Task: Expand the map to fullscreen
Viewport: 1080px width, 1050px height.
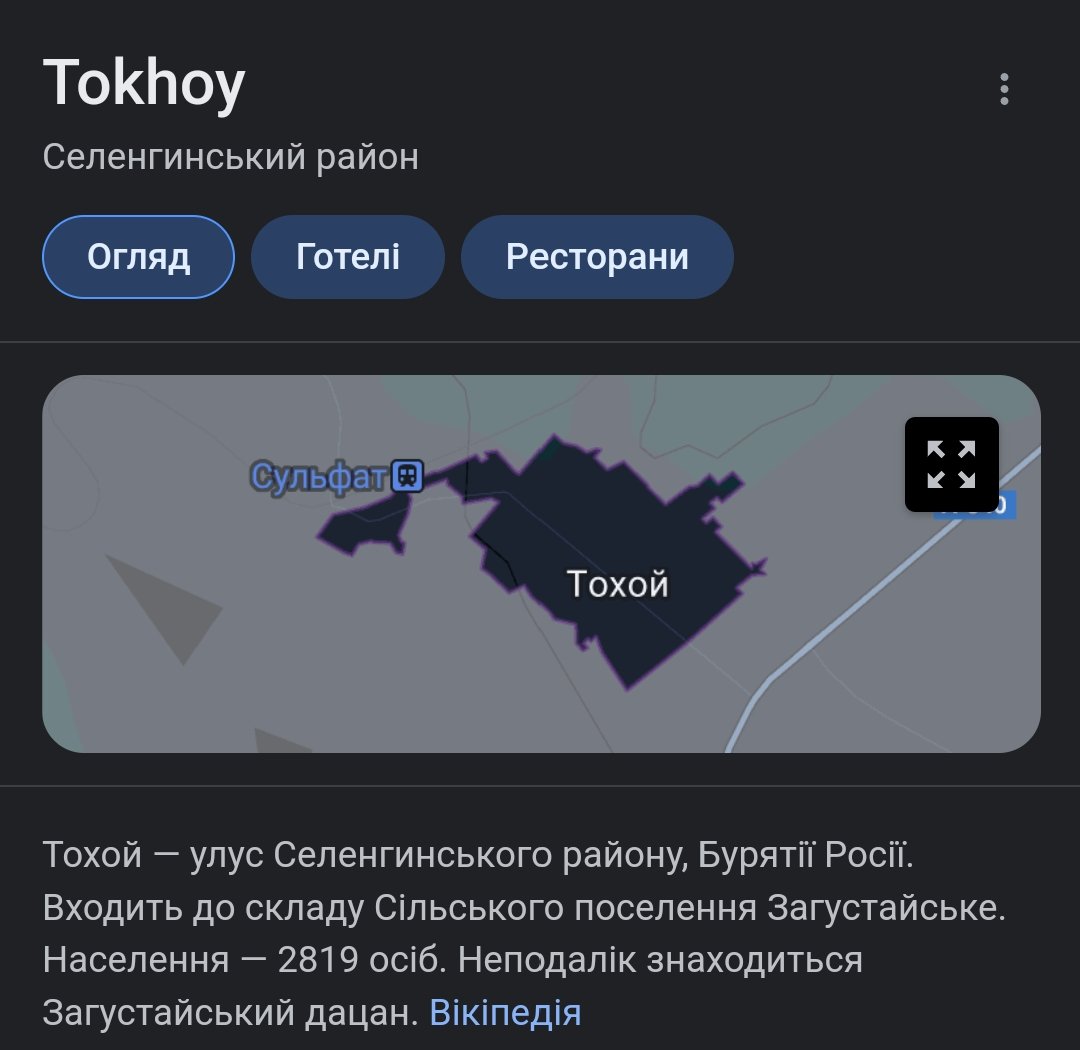Action: 951,465
